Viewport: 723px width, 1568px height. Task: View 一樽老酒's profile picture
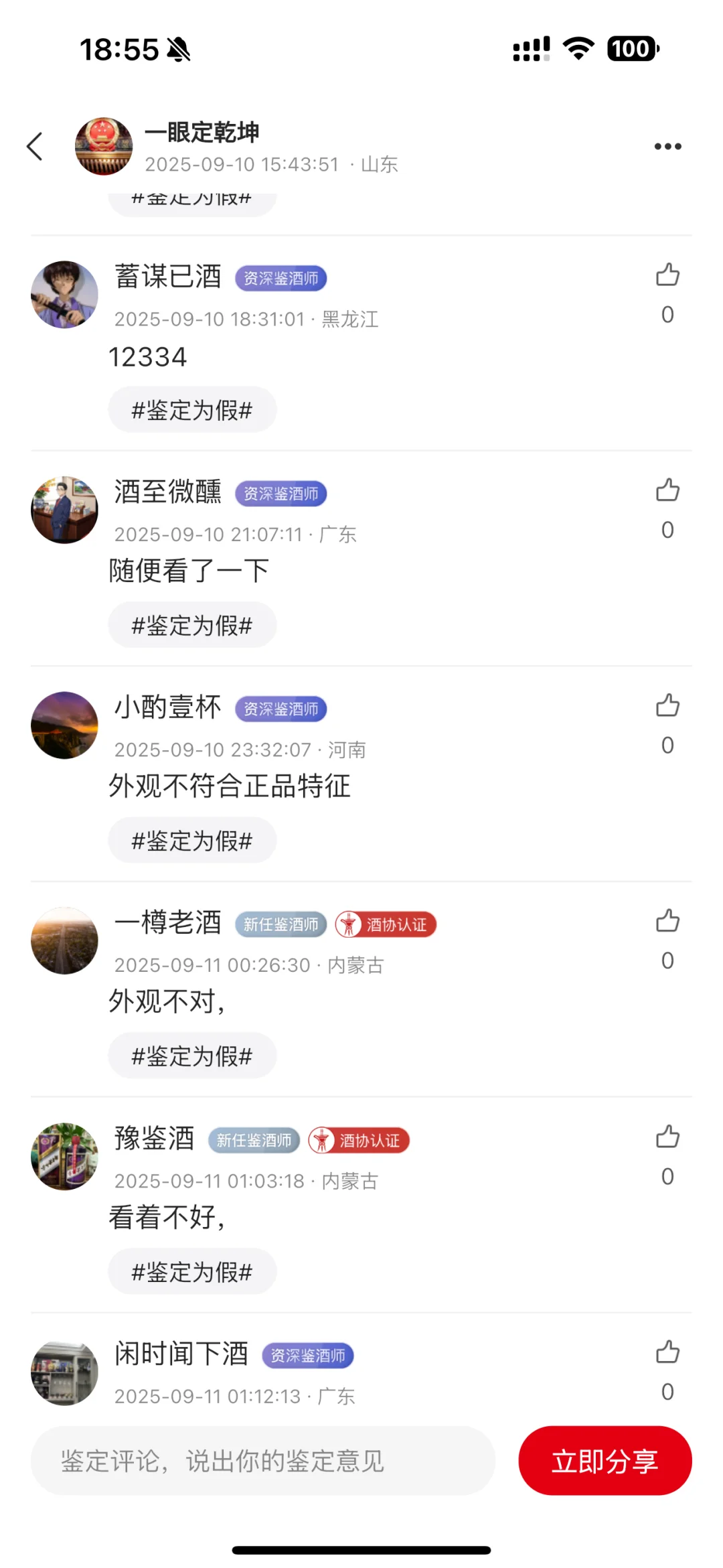pos(64,940)
